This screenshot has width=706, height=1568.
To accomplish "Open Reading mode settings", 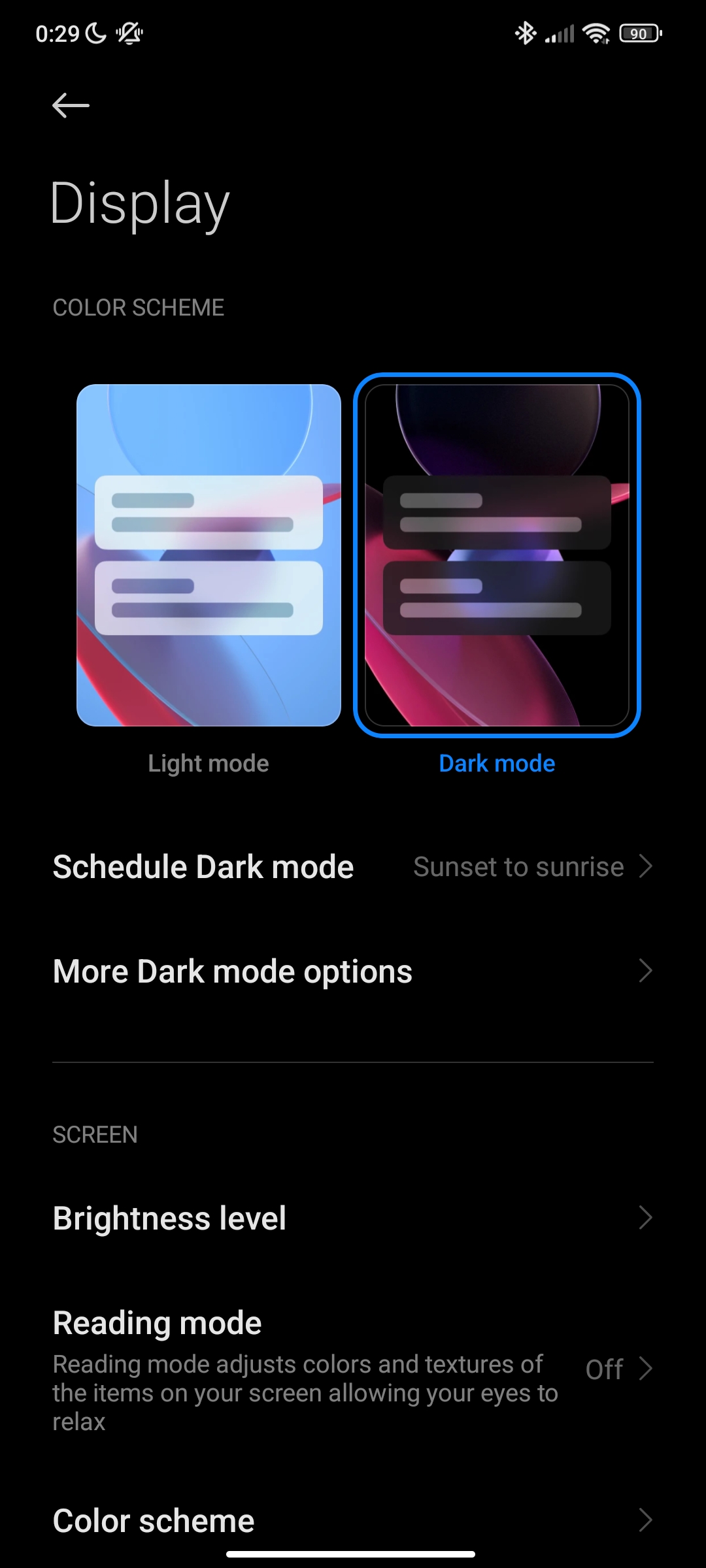I will coord(353,1369).
